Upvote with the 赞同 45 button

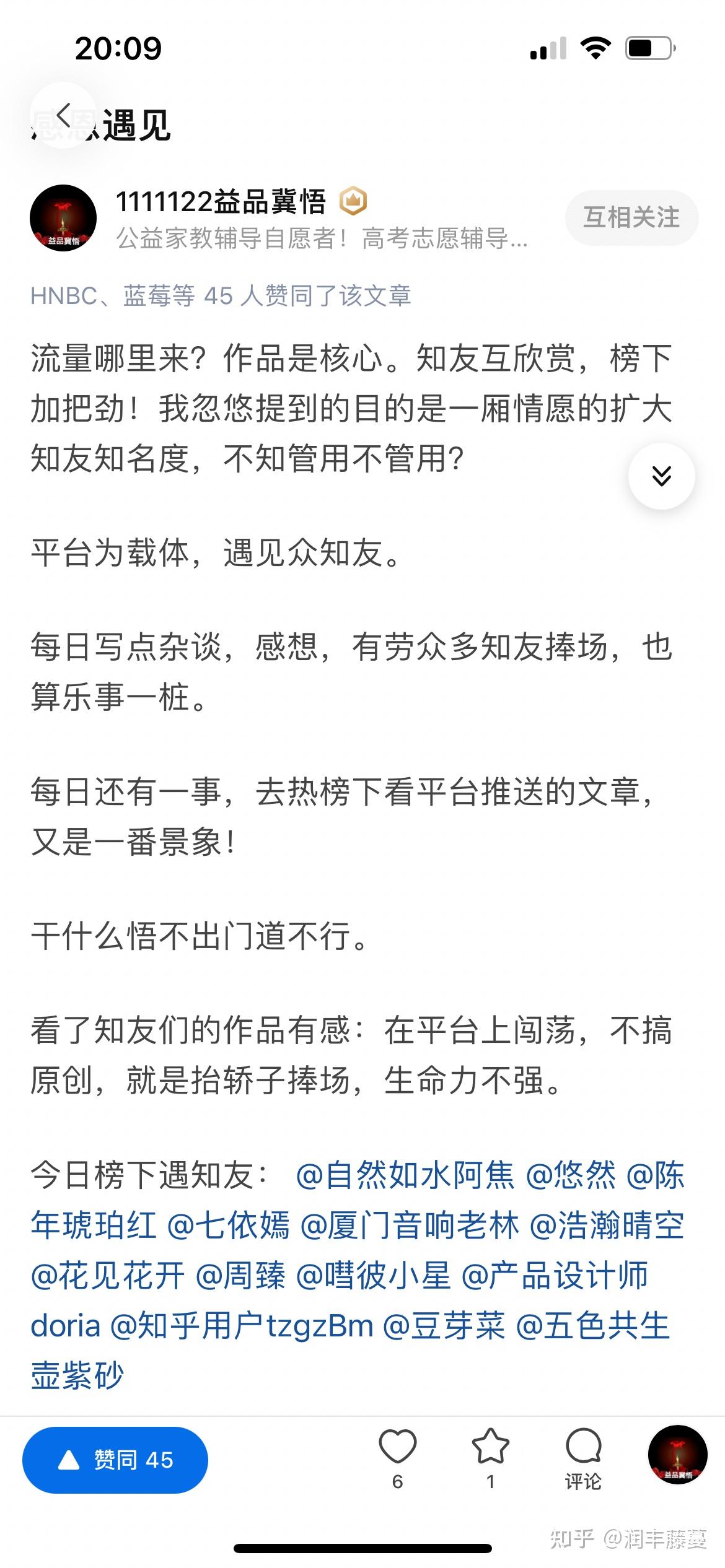[x=115, y=1460]
